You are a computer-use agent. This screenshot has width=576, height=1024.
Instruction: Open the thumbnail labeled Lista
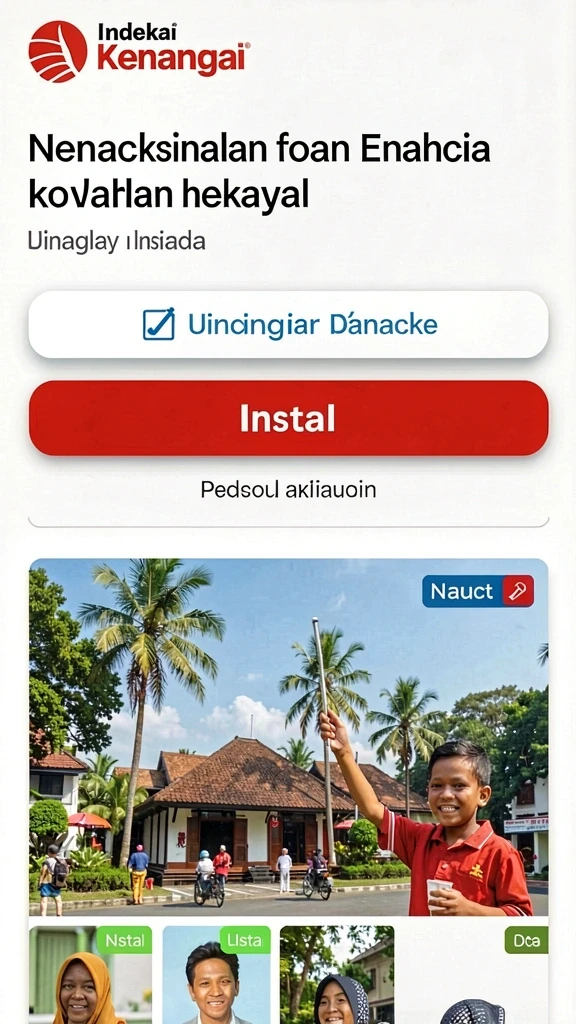(x=216, y=974)
